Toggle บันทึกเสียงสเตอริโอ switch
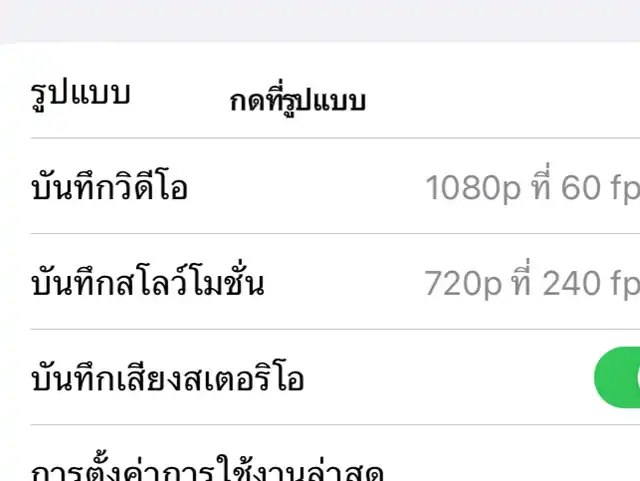Screen dimensions: 640x481 [617, 377]
